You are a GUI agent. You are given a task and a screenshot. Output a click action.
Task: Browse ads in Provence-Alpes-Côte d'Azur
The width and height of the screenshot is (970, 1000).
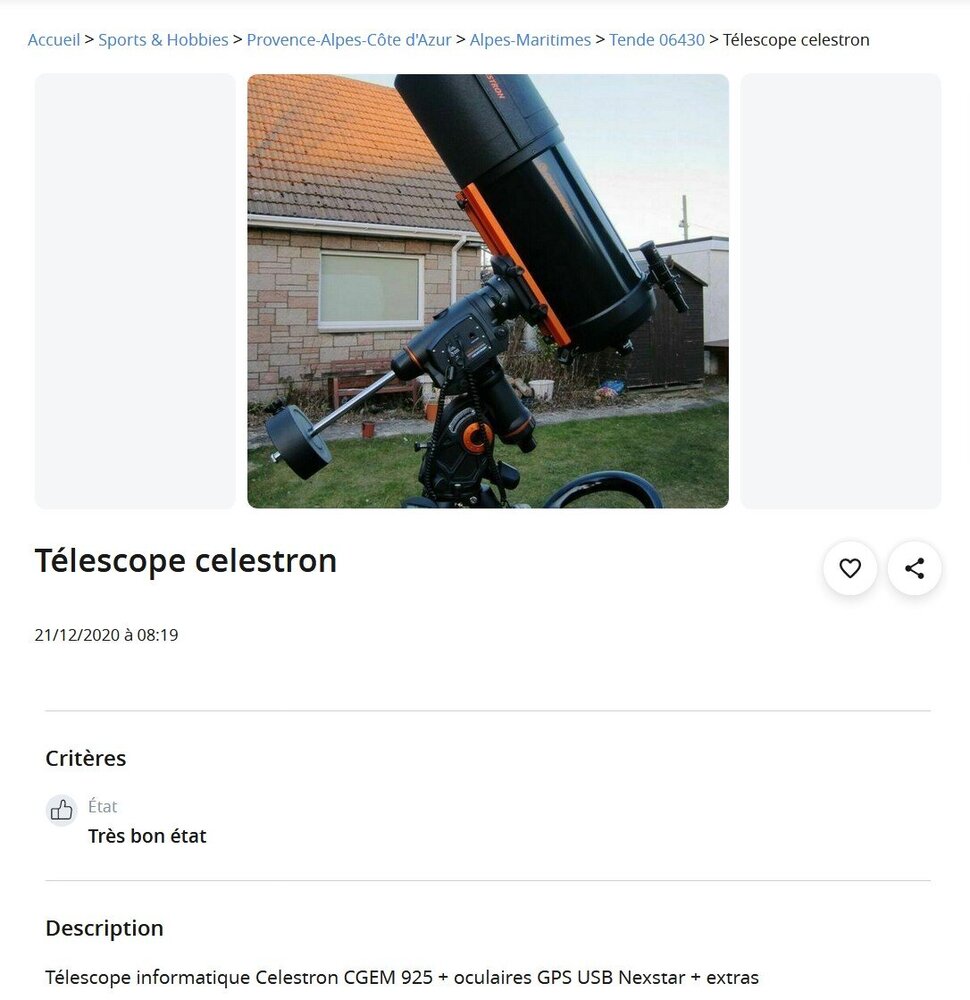point(348,39)
